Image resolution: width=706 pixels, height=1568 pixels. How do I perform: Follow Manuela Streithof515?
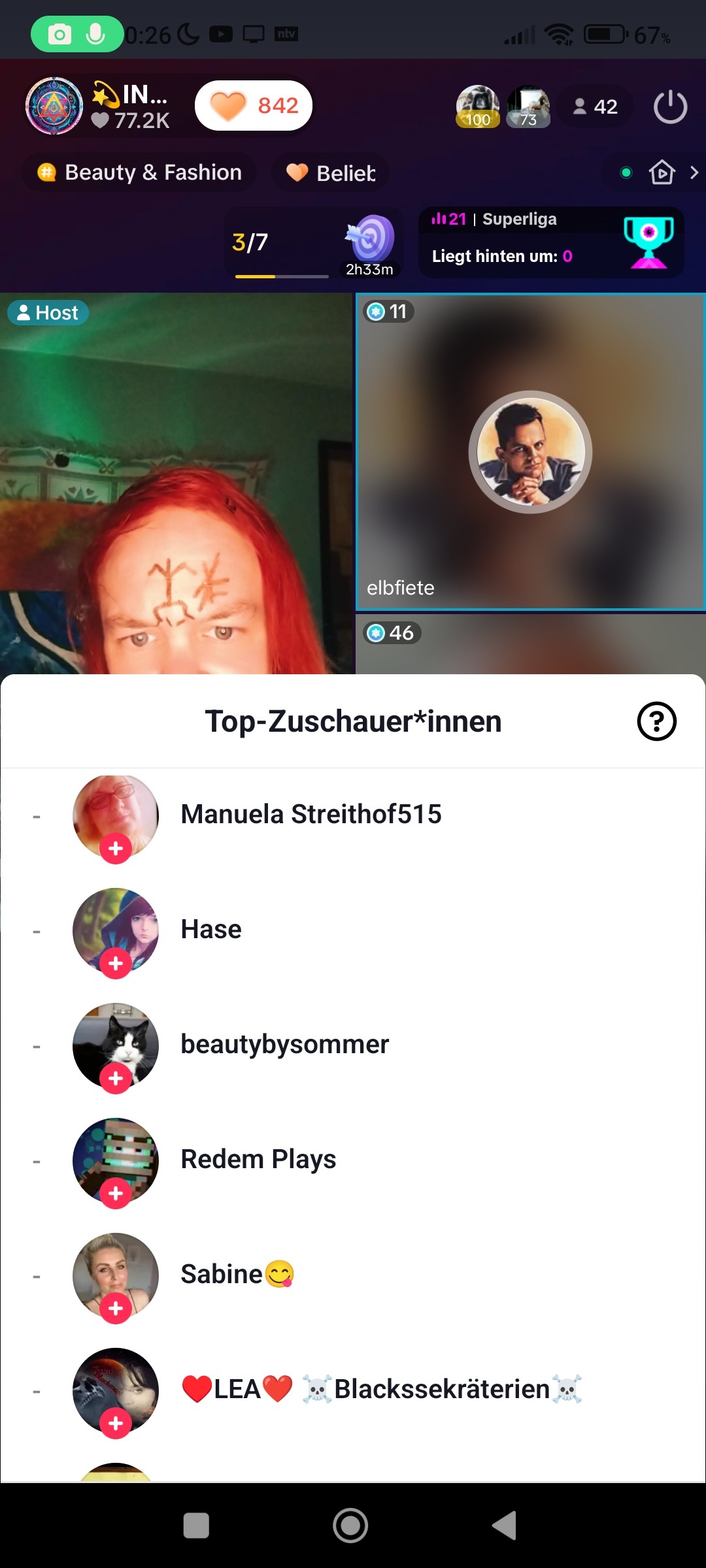point(116,849)
